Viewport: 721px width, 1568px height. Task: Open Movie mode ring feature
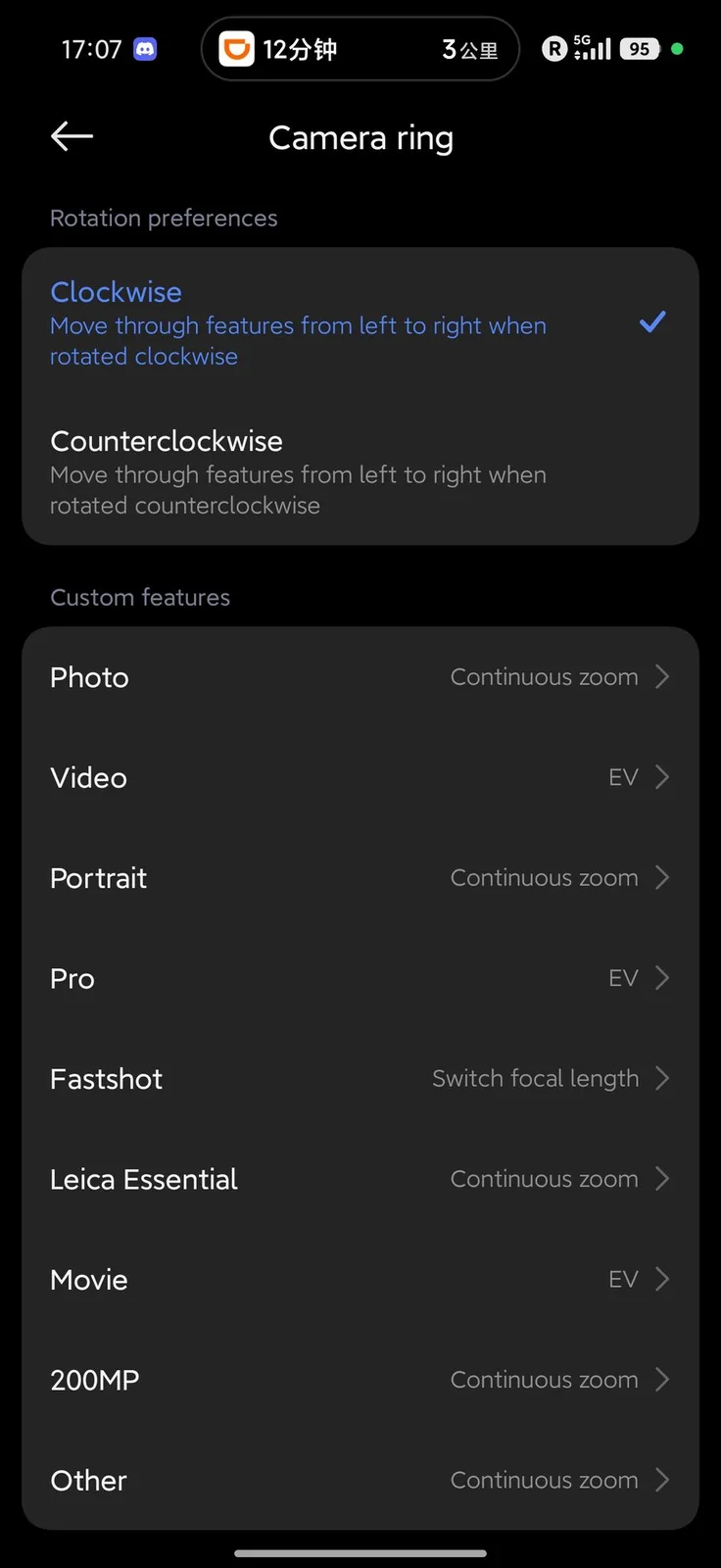[360, 1280]
